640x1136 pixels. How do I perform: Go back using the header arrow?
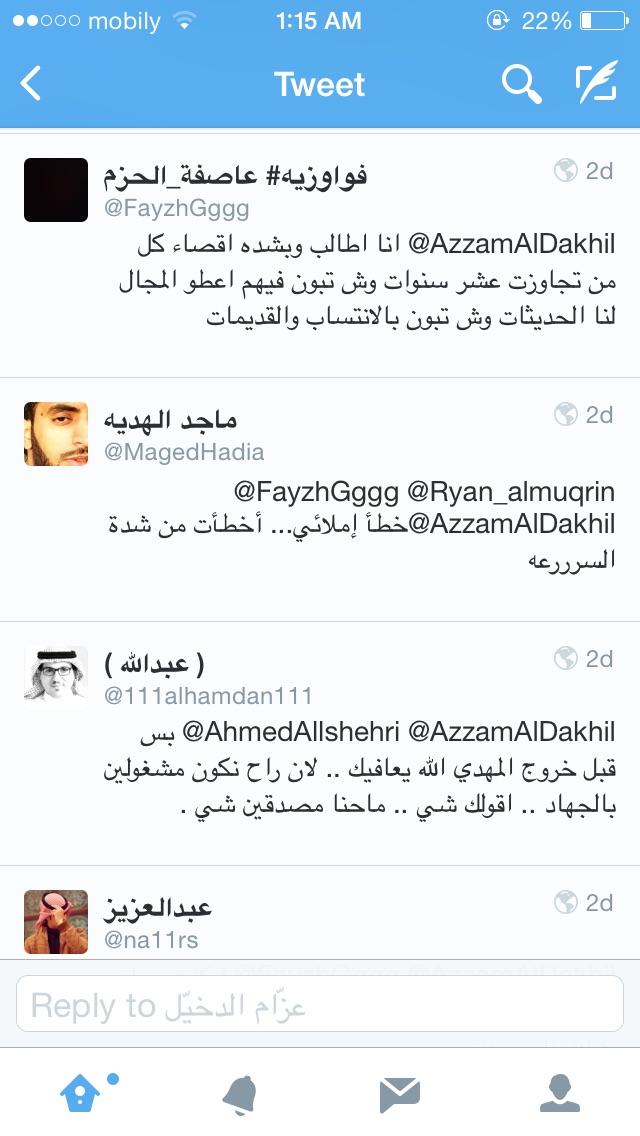coord(30,83)
